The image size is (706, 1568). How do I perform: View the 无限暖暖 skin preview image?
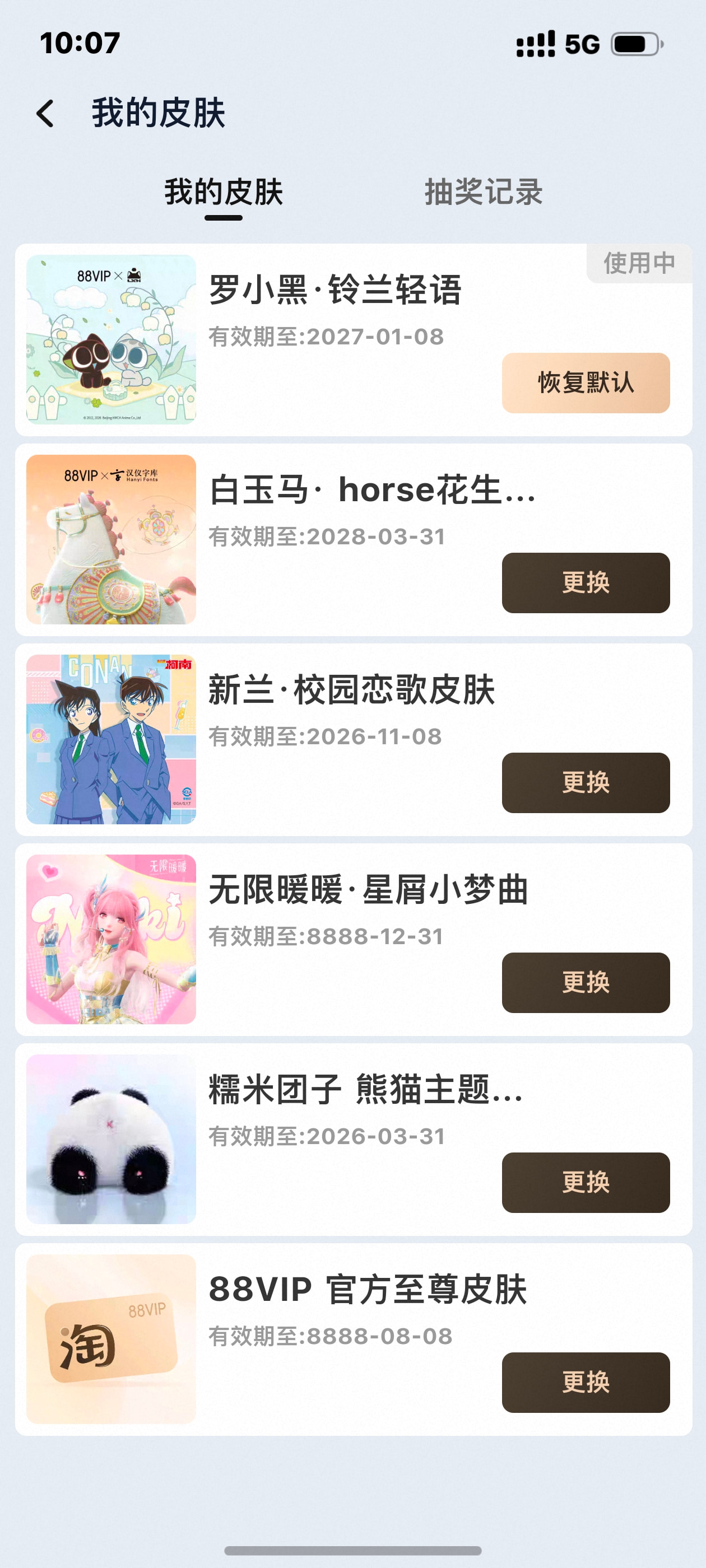[111, 939]
